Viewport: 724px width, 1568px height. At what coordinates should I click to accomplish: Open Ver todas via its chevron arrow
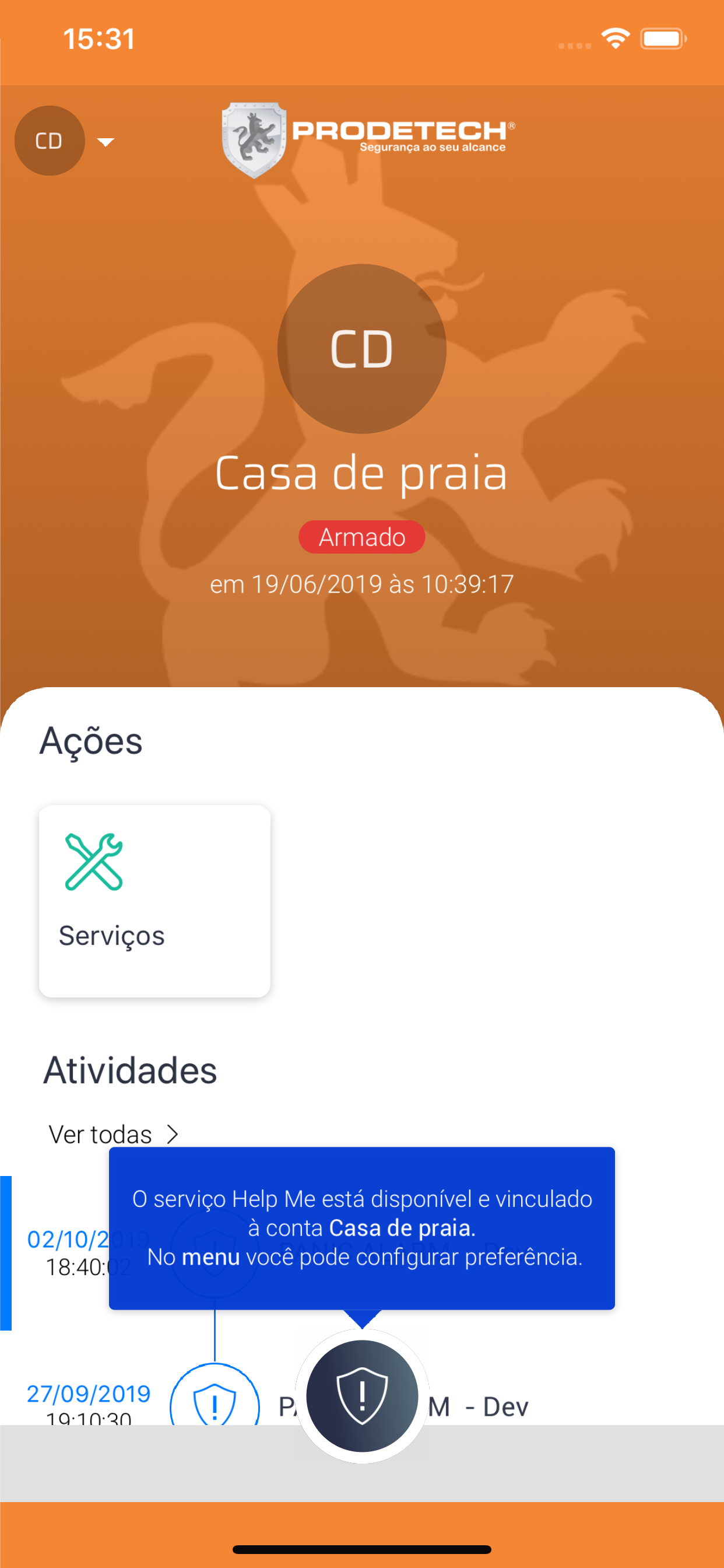point(173,1133)
